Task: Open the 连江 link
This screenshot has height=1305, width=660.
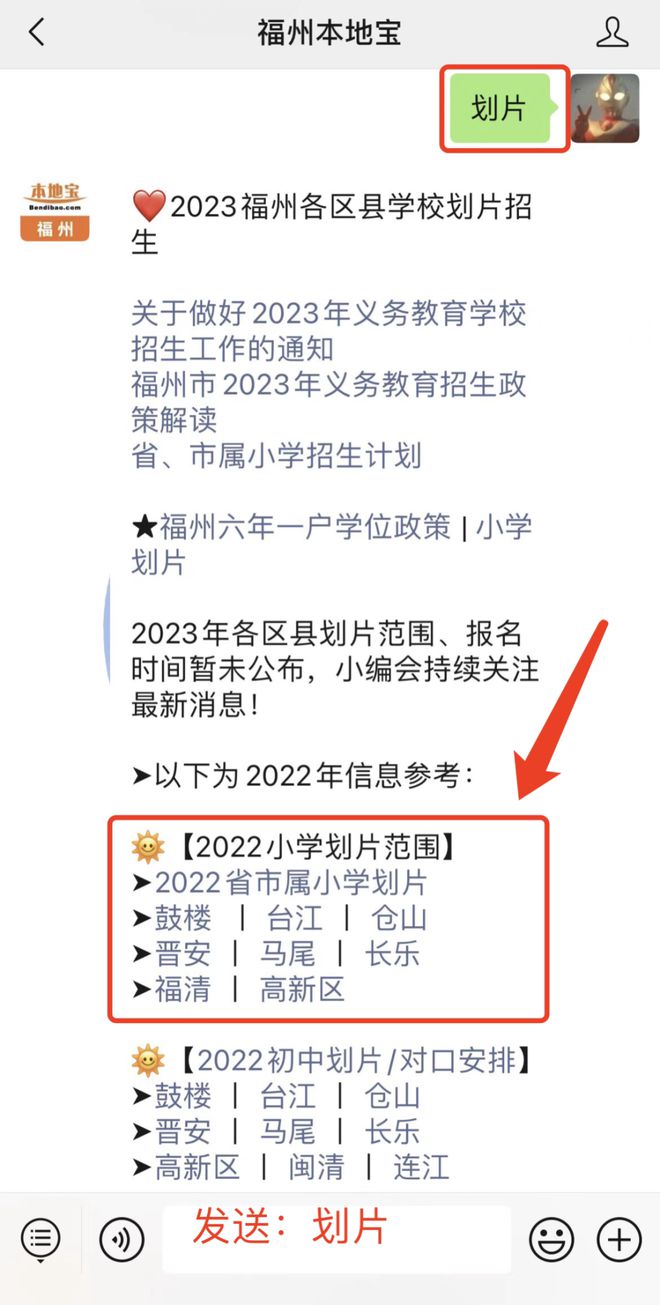Action: [421, 1167]
